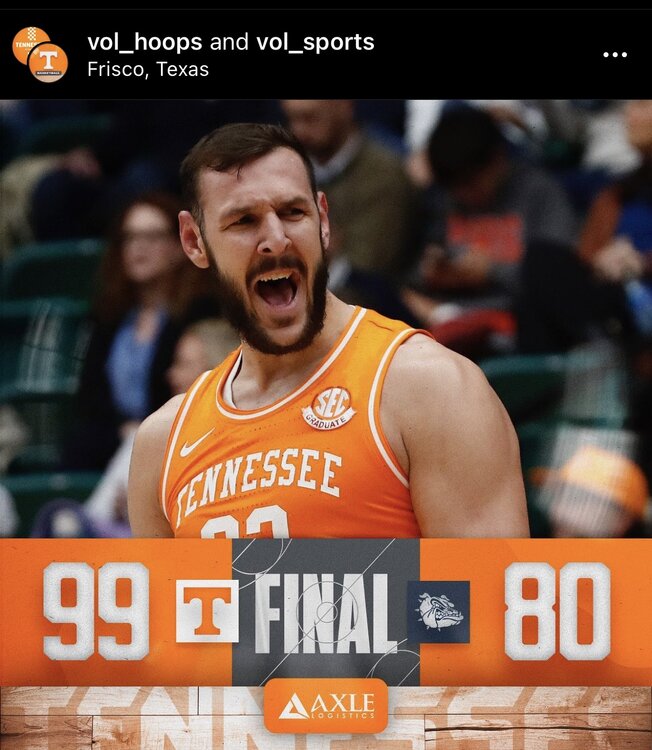652x750 pixels.
Task: Open the vol_sports profile
Action: pos(315,42)
